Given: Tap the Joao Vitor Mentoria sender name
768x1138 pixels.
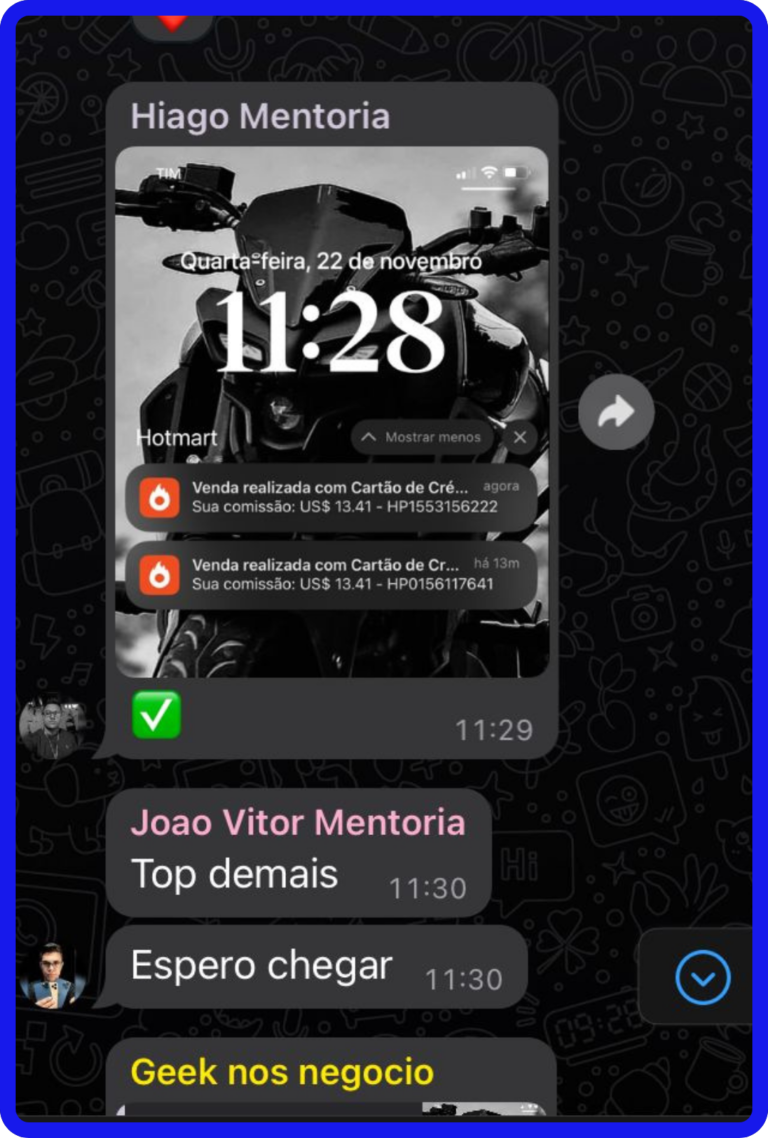Looking at the screenshot, I should (297, 822).
